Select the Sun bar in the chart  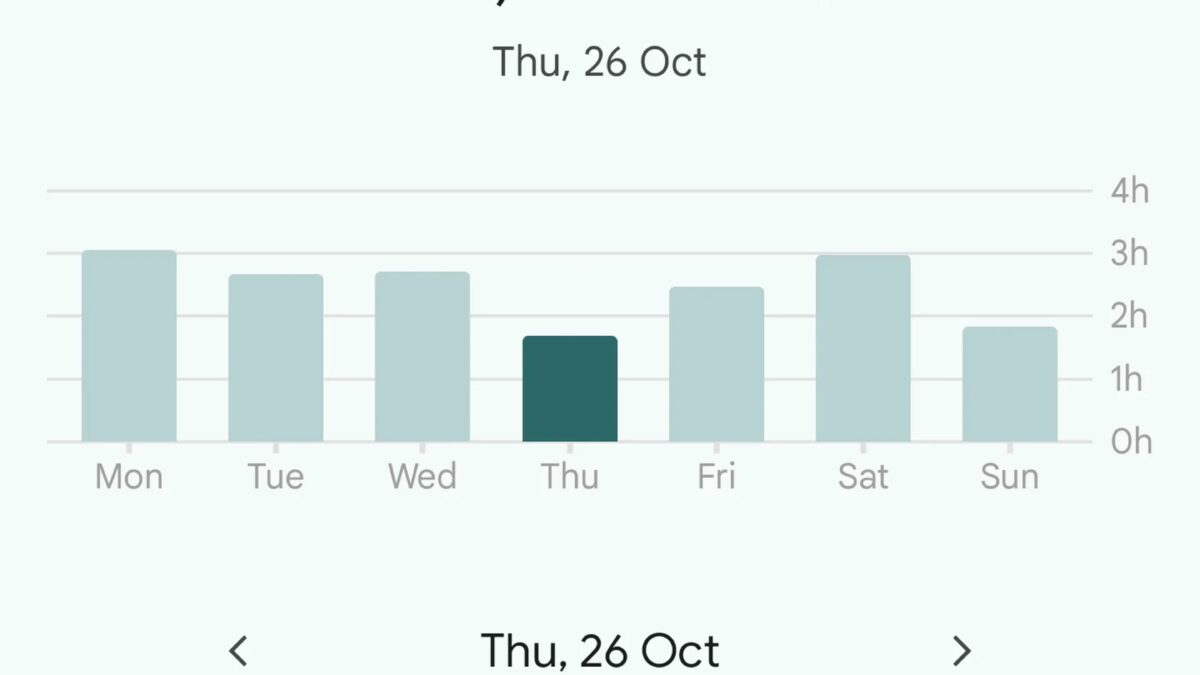[1010, 384]
